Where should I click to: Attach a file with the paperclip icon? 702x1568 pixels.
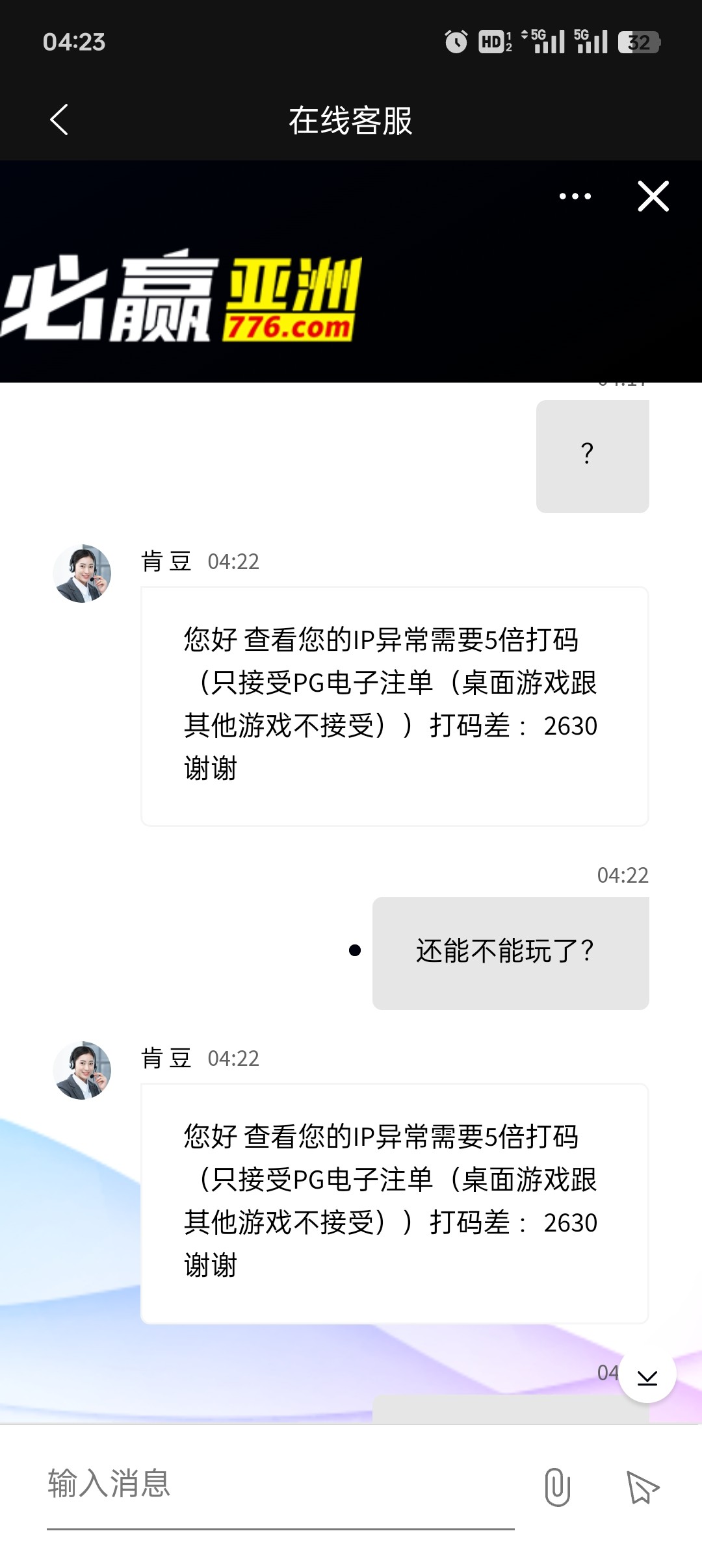557,1487
